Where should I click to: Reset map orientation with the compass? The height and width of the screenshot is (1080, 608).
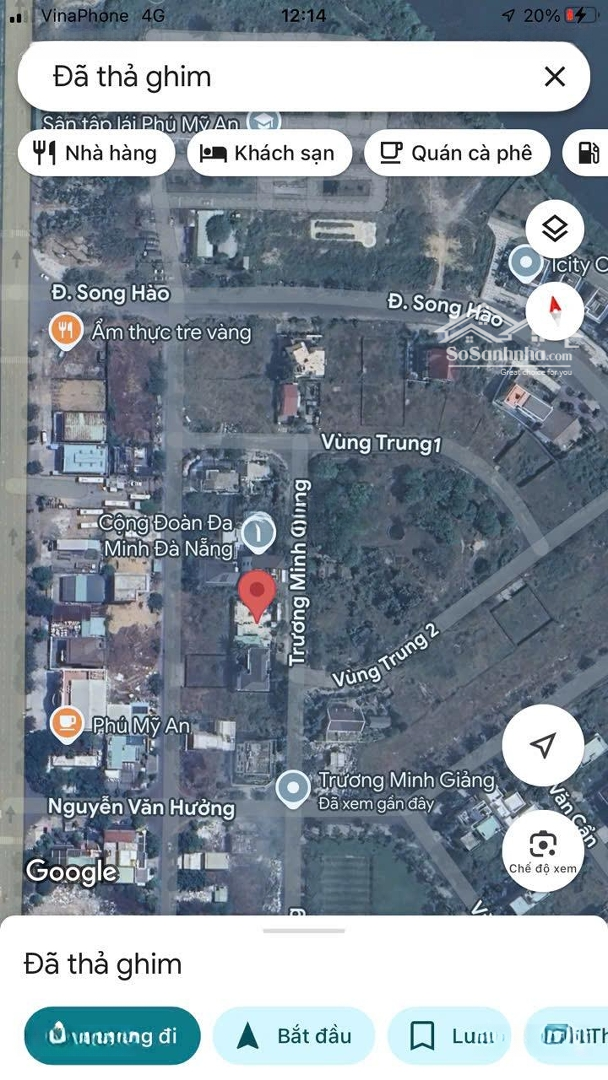click(554, 311)
